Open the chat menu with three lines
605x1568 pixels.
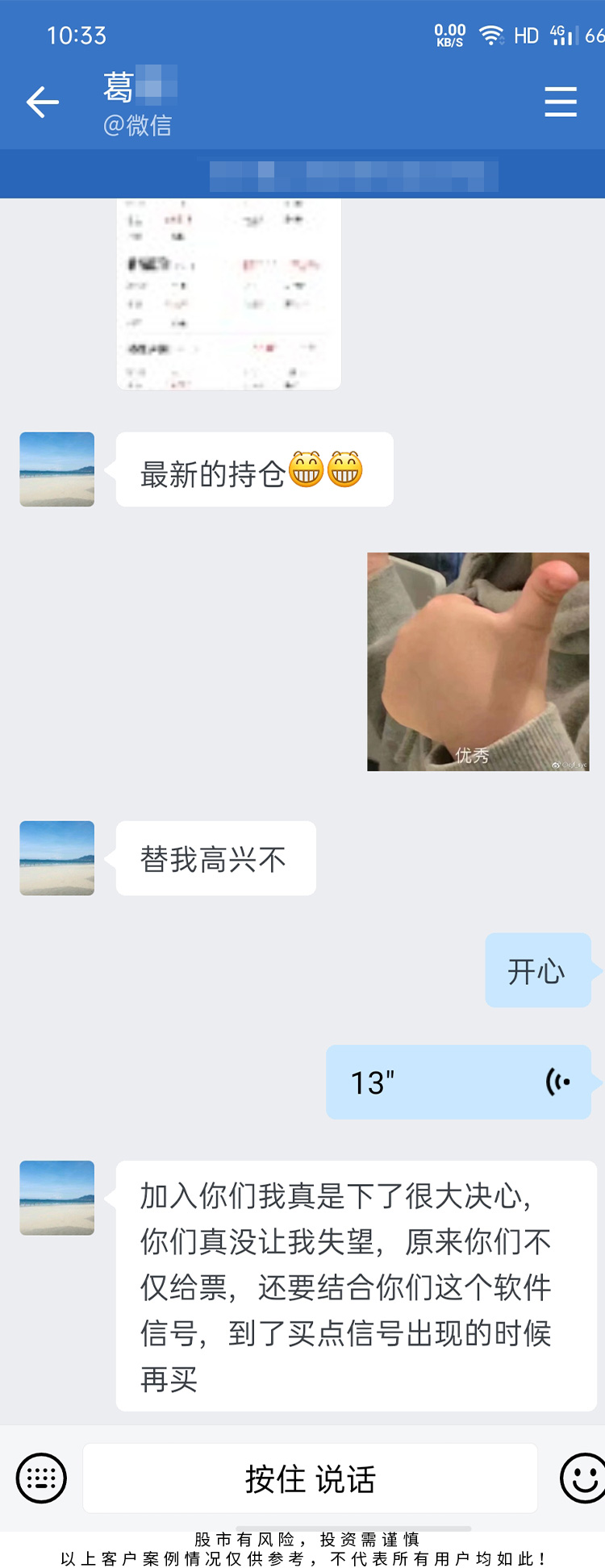click(561, 102)
